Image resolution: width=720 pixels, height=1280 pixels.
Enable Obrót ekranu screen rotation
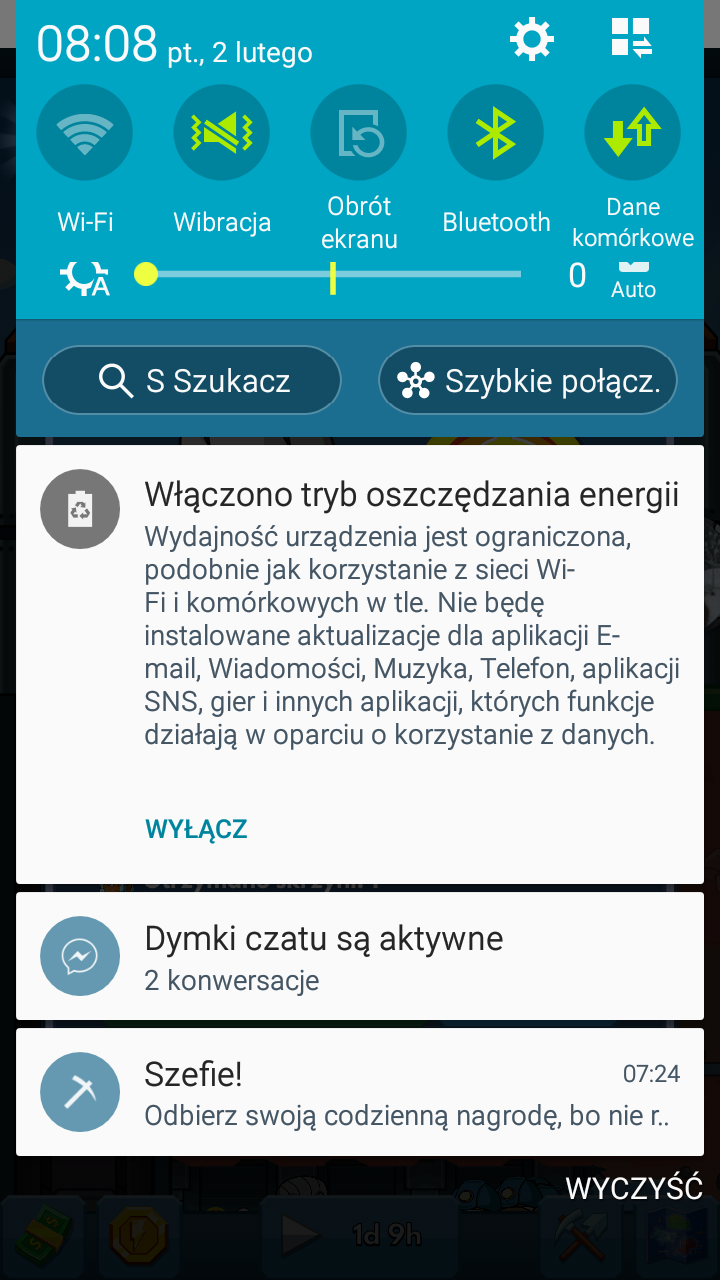pyautogui.click(x=359, y=134)
